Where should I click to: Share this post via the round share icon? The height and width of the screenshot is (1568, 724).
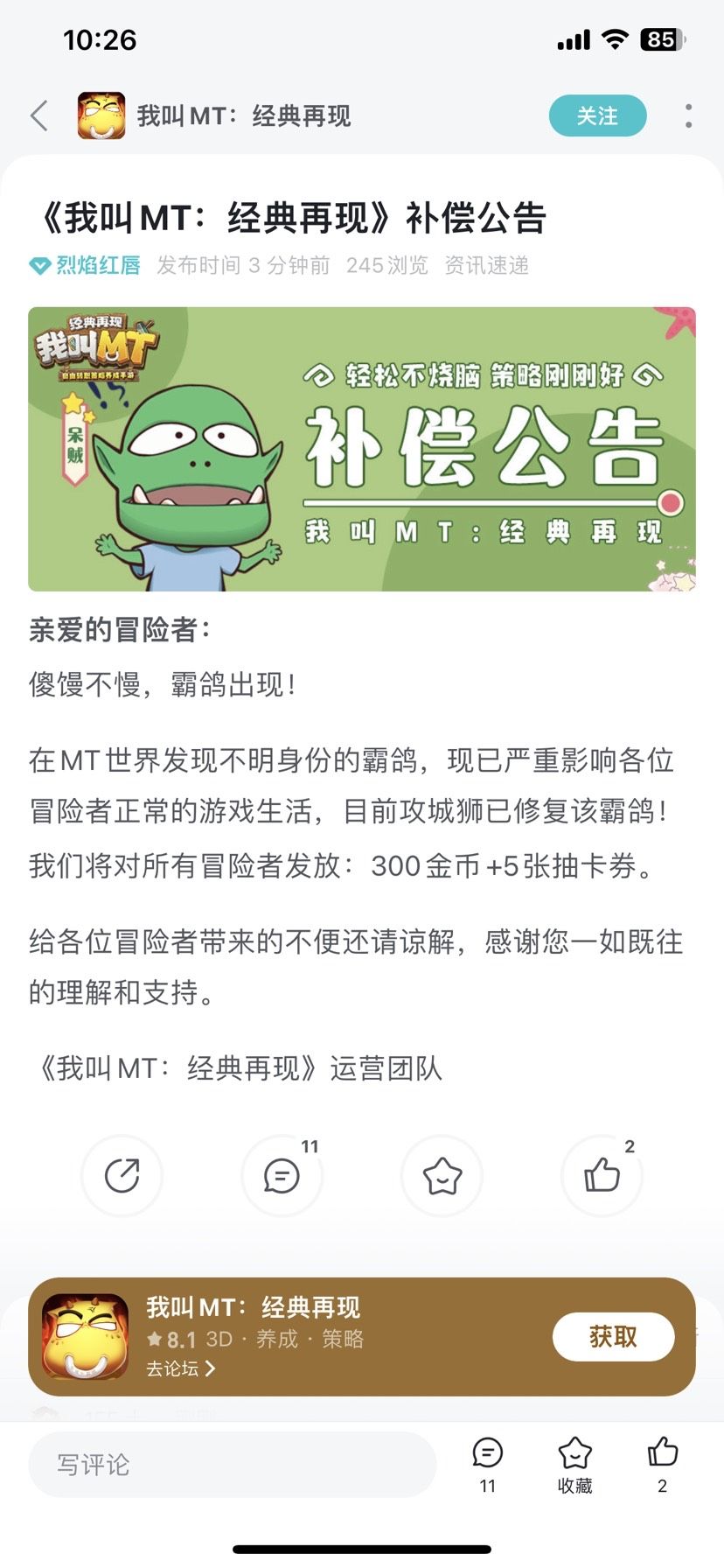[x=122, y=1175]
